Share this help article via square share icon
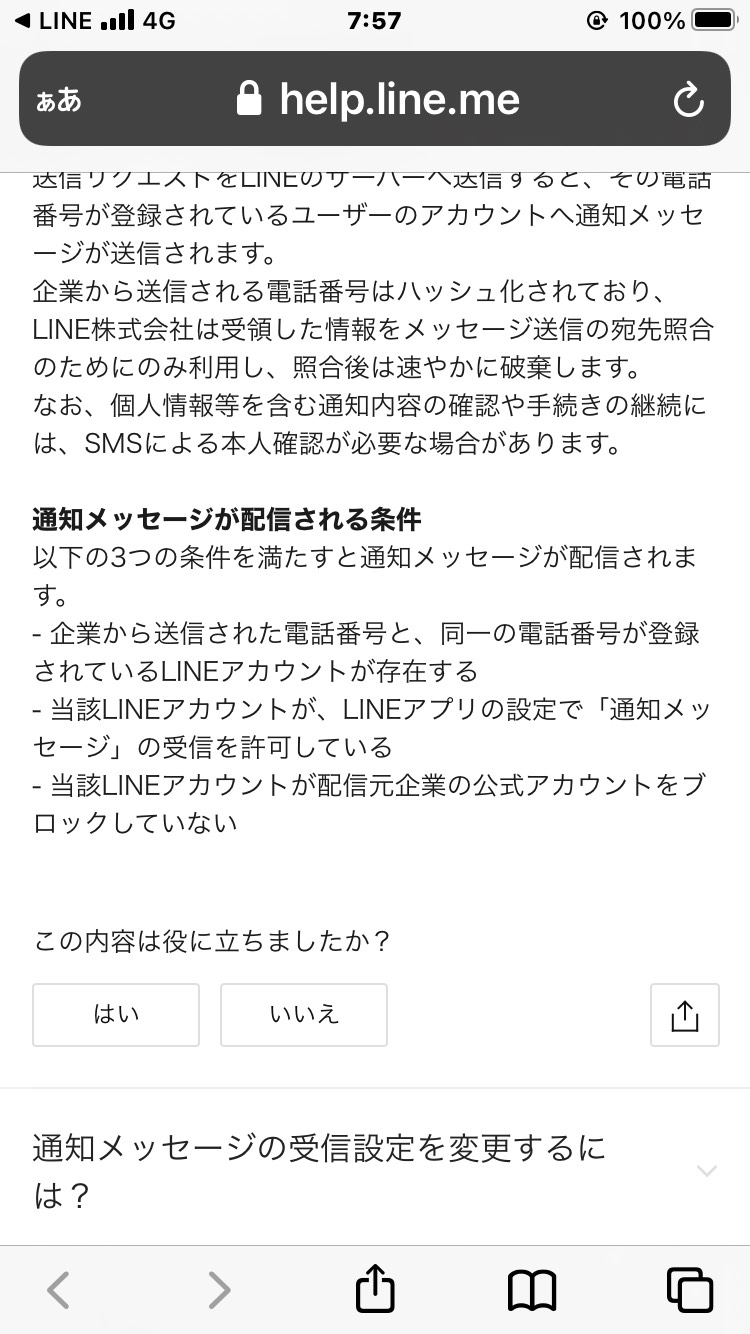Image resolution: width=750 pixels, height=1334 pixels. click(685, 1015)
